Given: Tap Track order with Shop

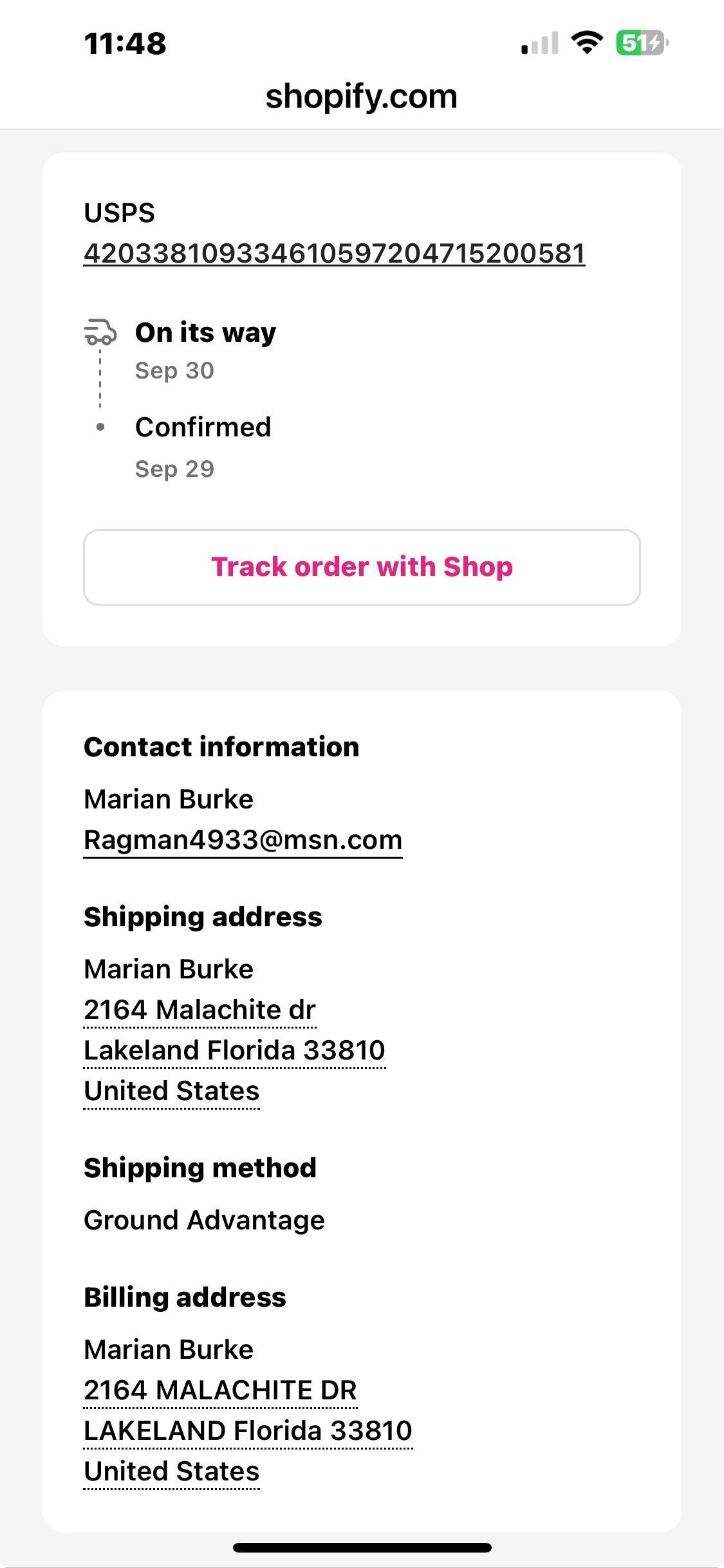Looking at the screenshot, I should click(x=362, y=567).
